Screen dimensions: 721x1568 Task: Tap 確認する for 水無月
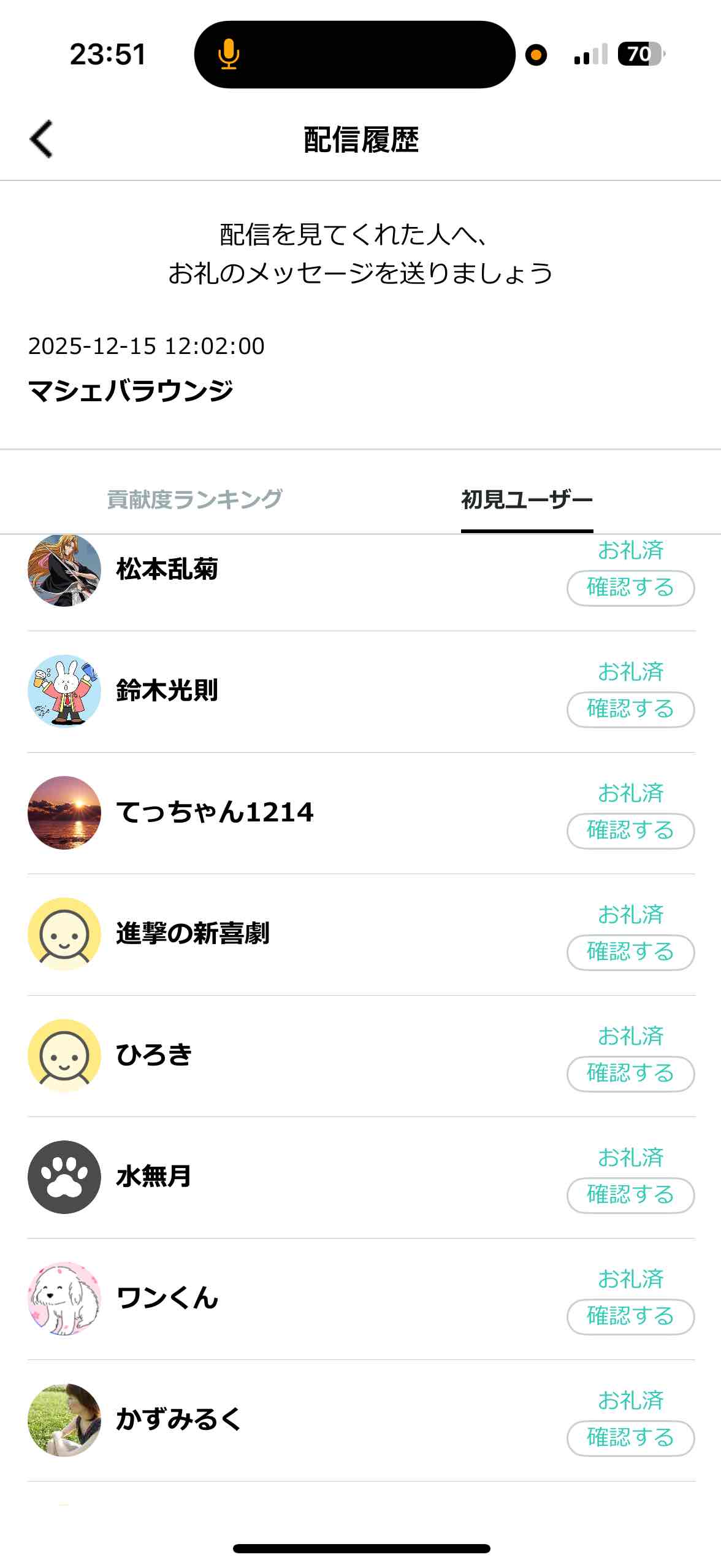tap(630, 1195)
